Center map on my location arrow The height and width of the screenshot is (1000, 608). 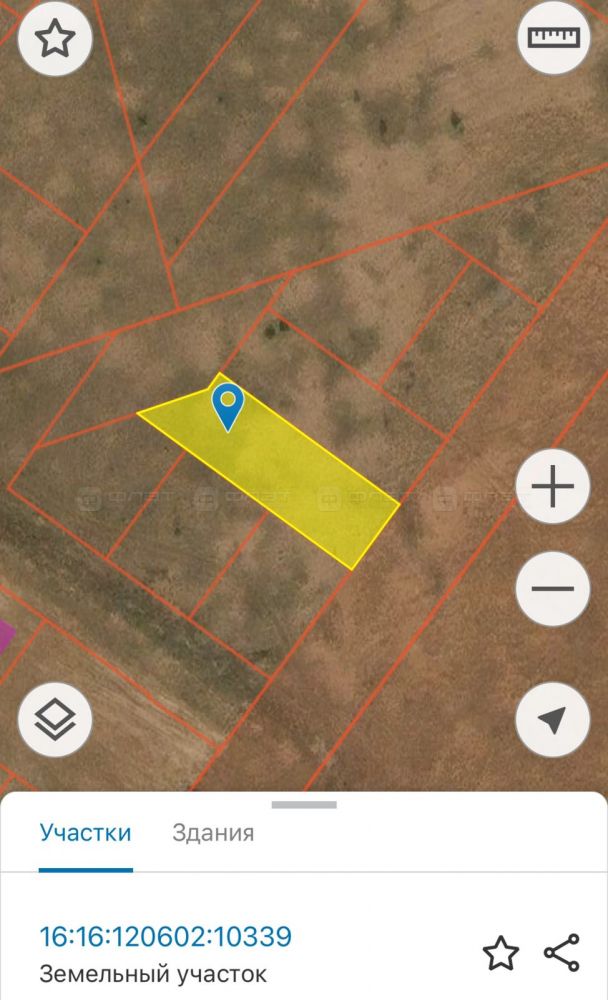552,719
